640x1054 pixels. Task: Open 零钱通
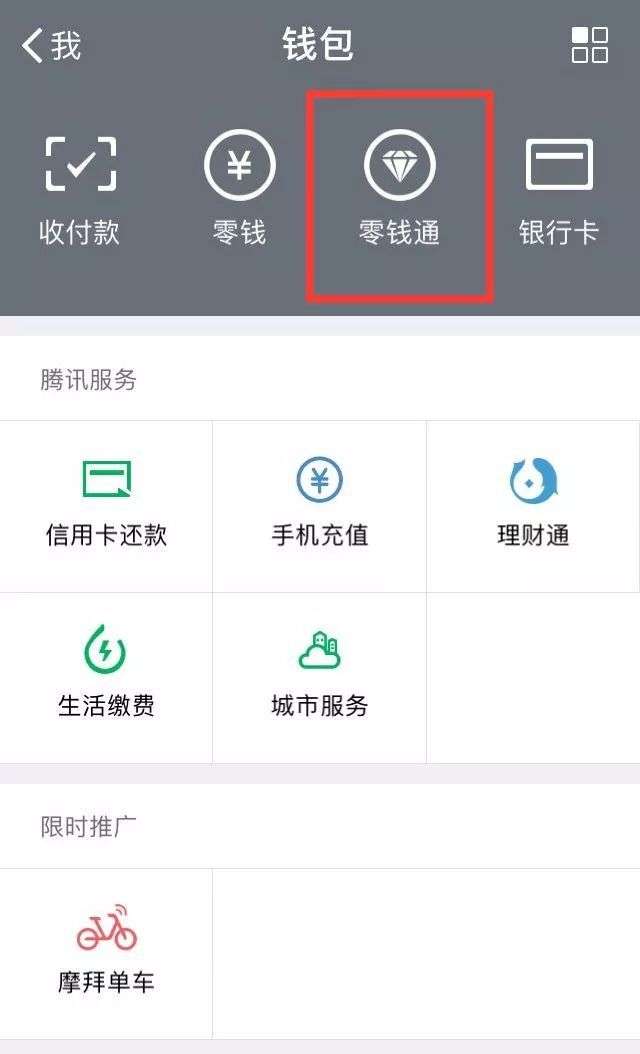pyautogui.click(x=399, y=190)
